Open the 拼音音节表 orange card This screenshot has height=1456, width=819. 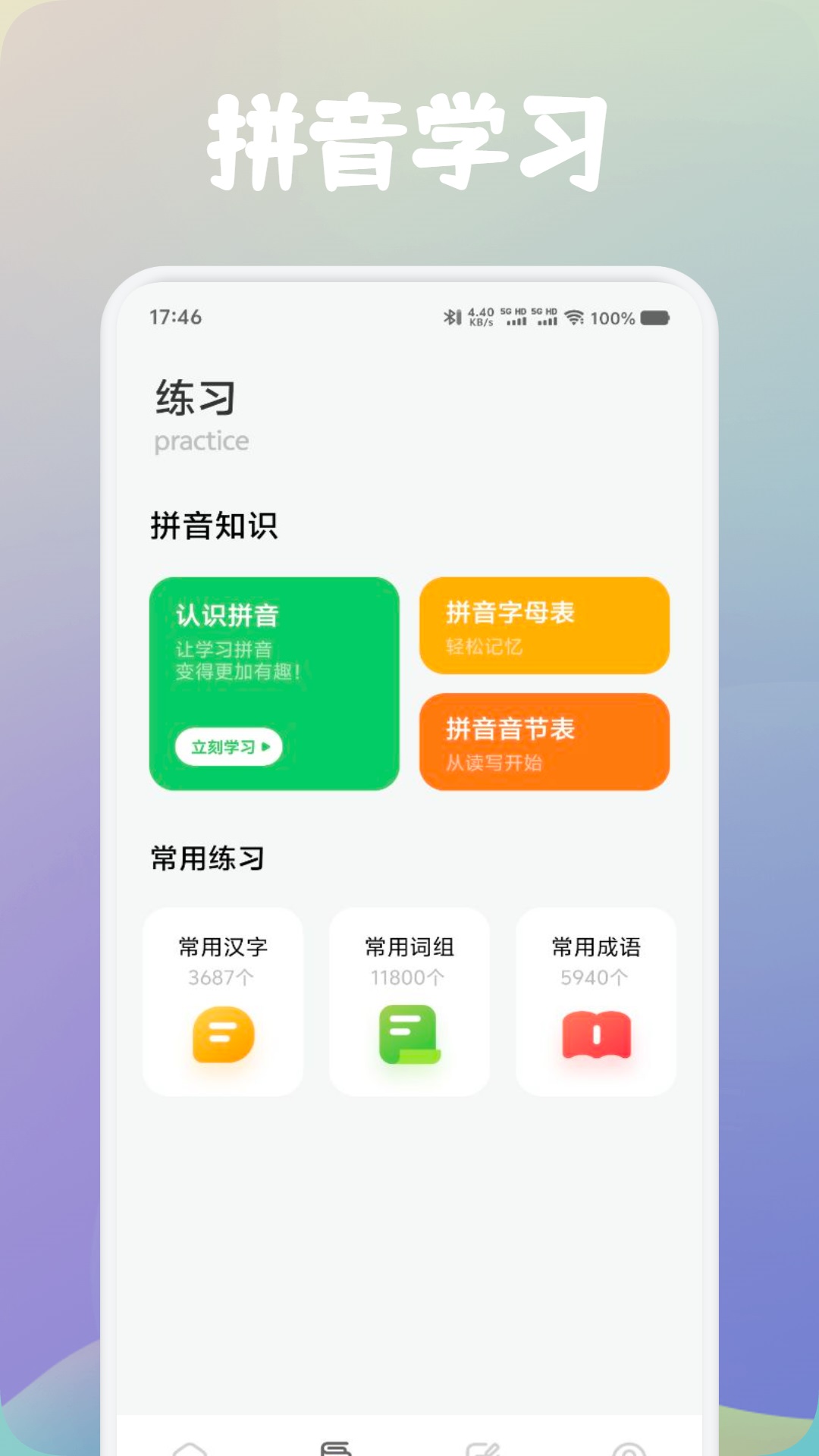coord(544,742)
